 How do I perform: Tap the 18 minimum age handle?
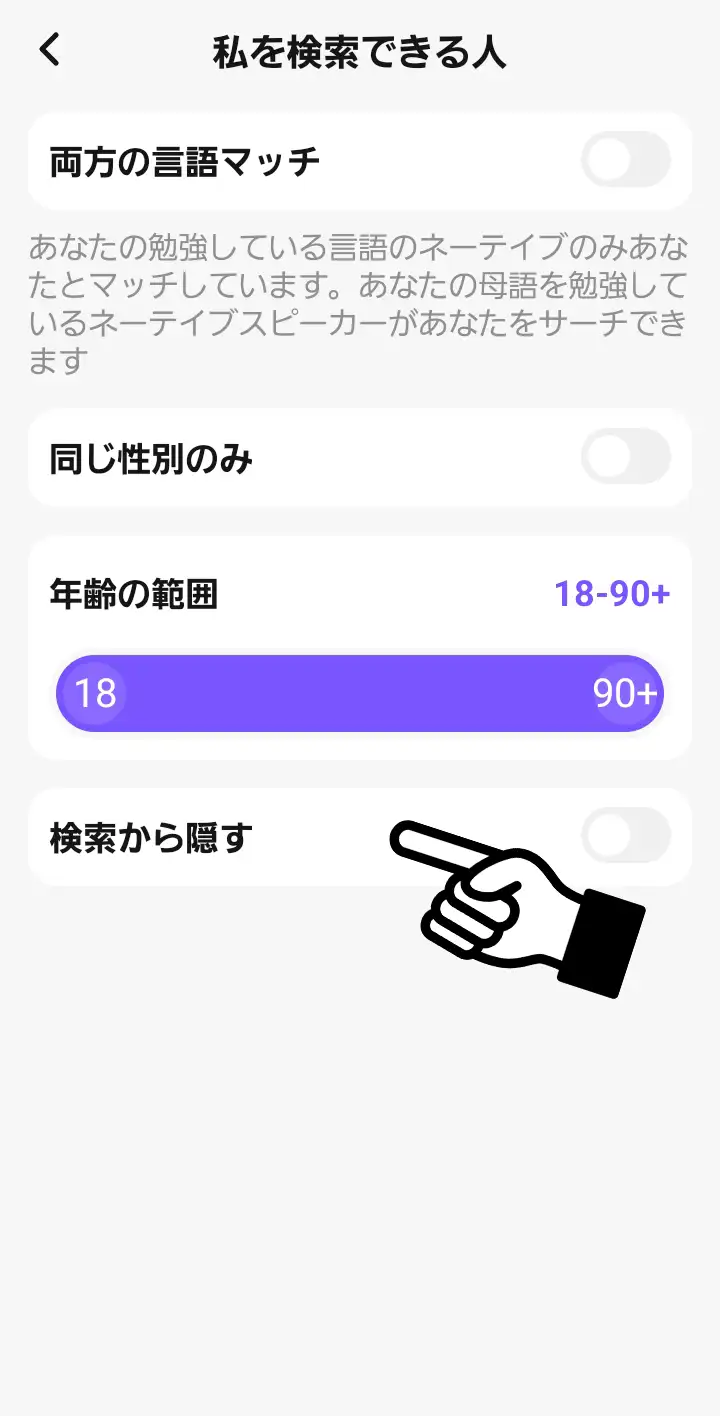click(96, 693)
